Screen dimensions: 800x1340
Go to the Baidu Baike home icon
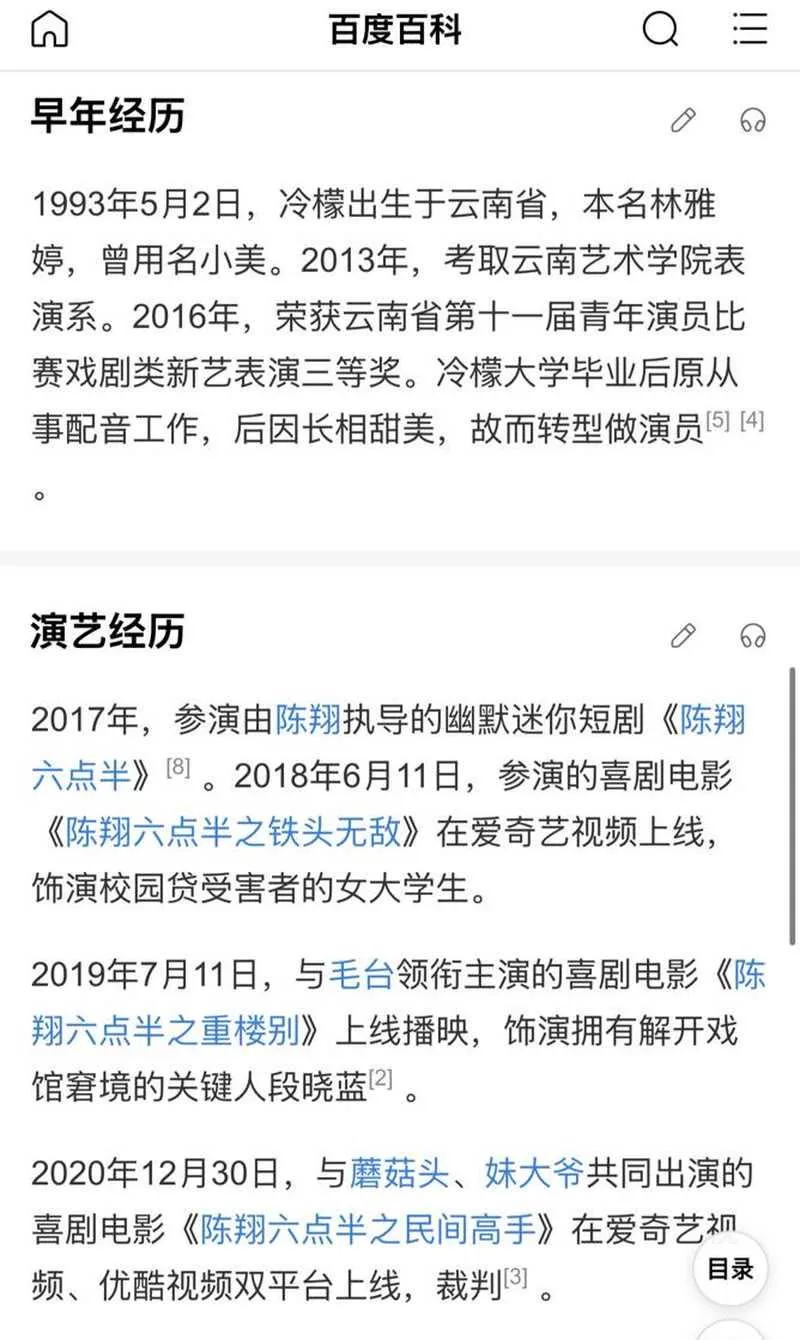pyautogui.click(x=49, y=31)
